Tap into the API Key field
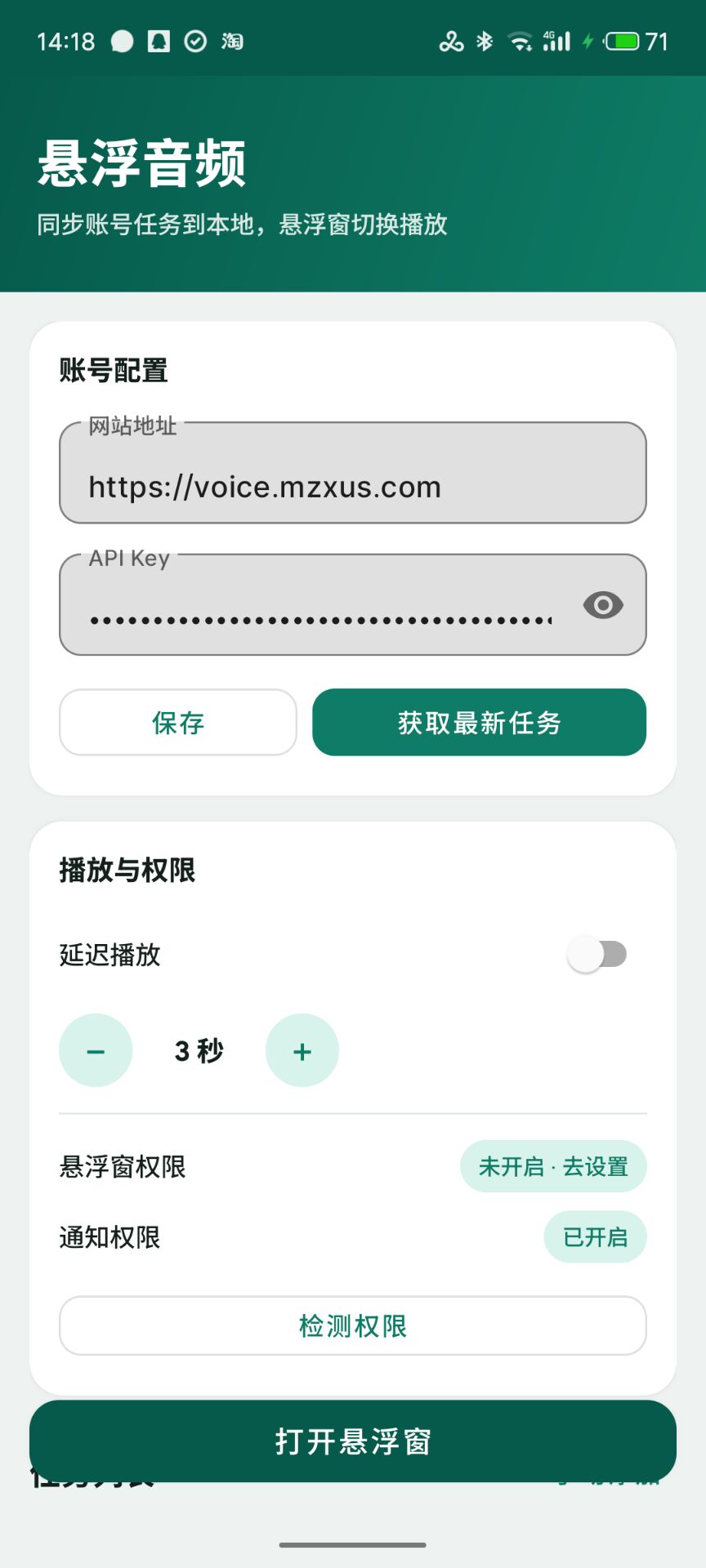This screenshot has height=1568, width=706. 319,605
